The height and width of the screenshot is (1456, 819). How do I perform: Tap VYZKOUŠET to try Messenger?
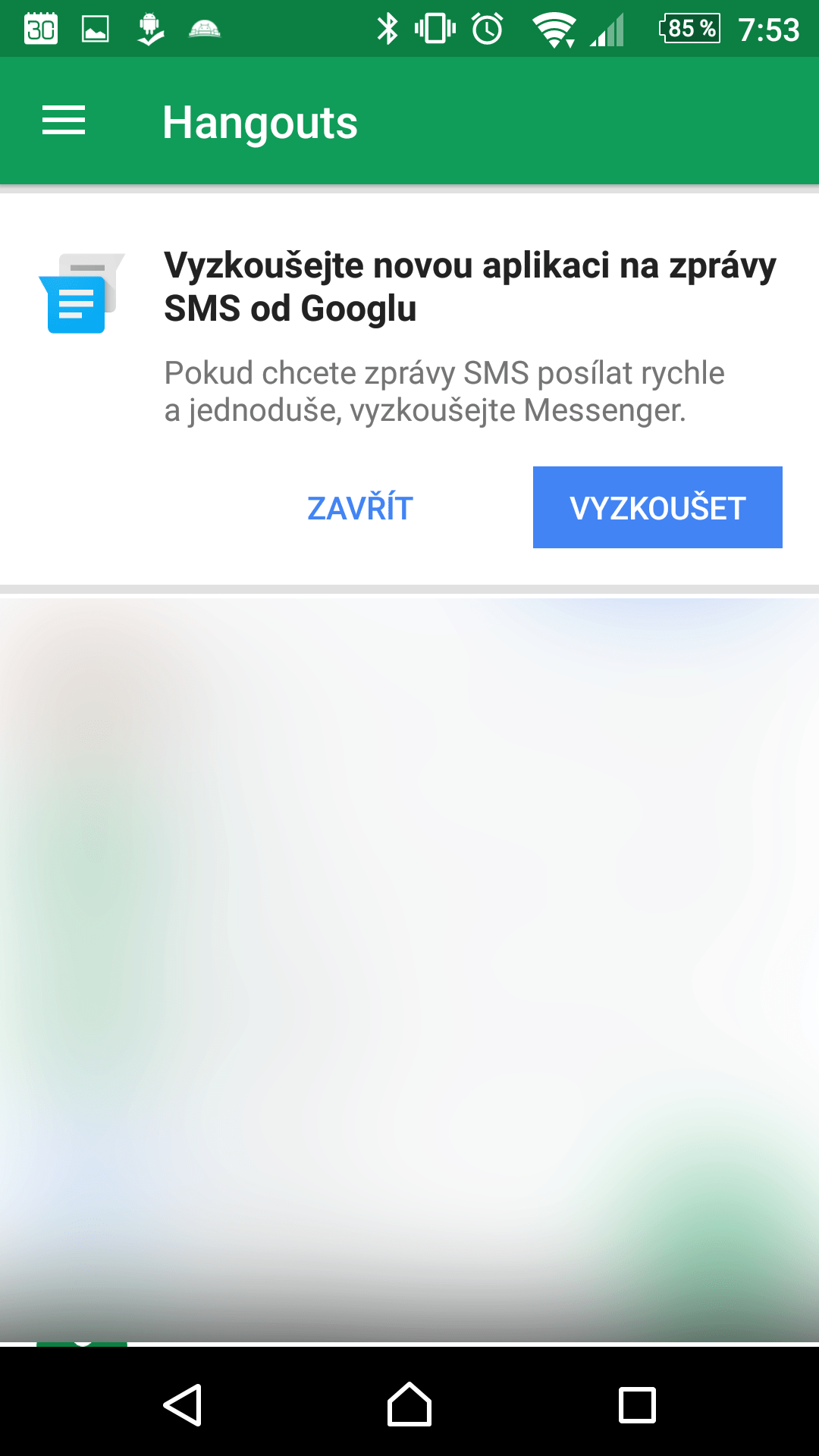(657, 507)
